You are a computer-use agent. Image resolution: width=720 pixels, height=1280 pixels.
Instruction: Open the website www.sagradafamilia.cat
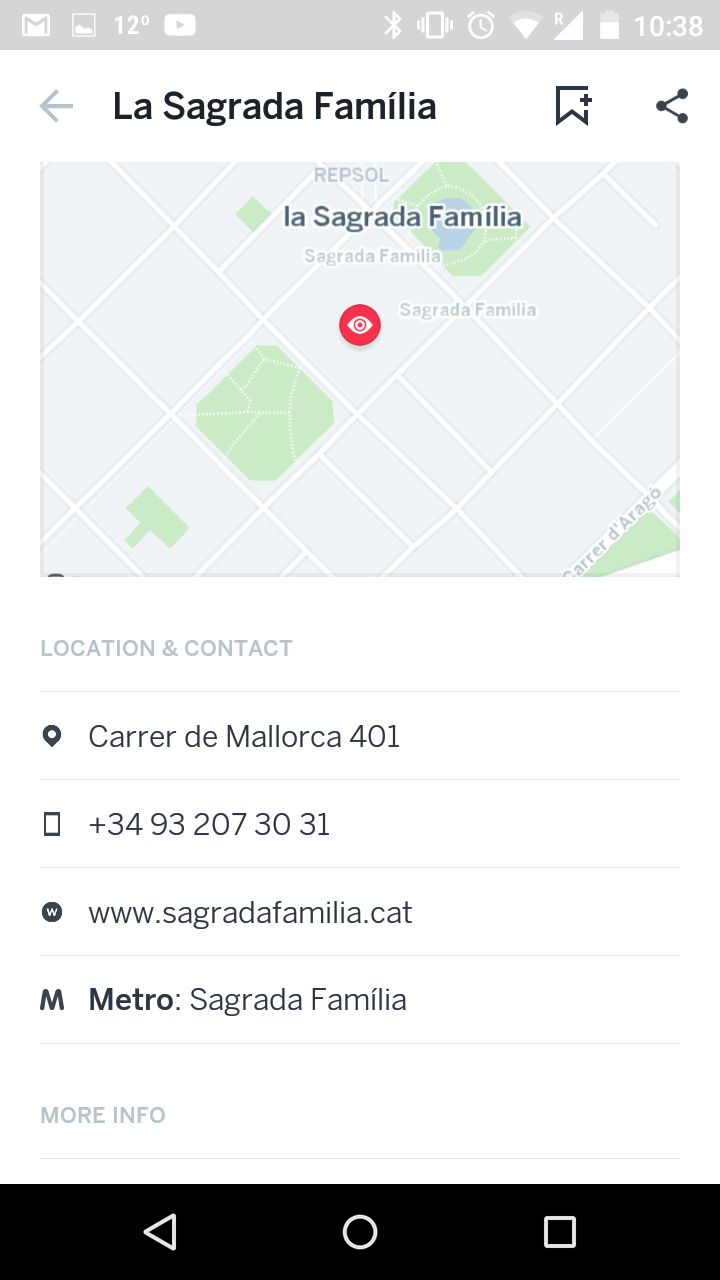pos(360,912)
